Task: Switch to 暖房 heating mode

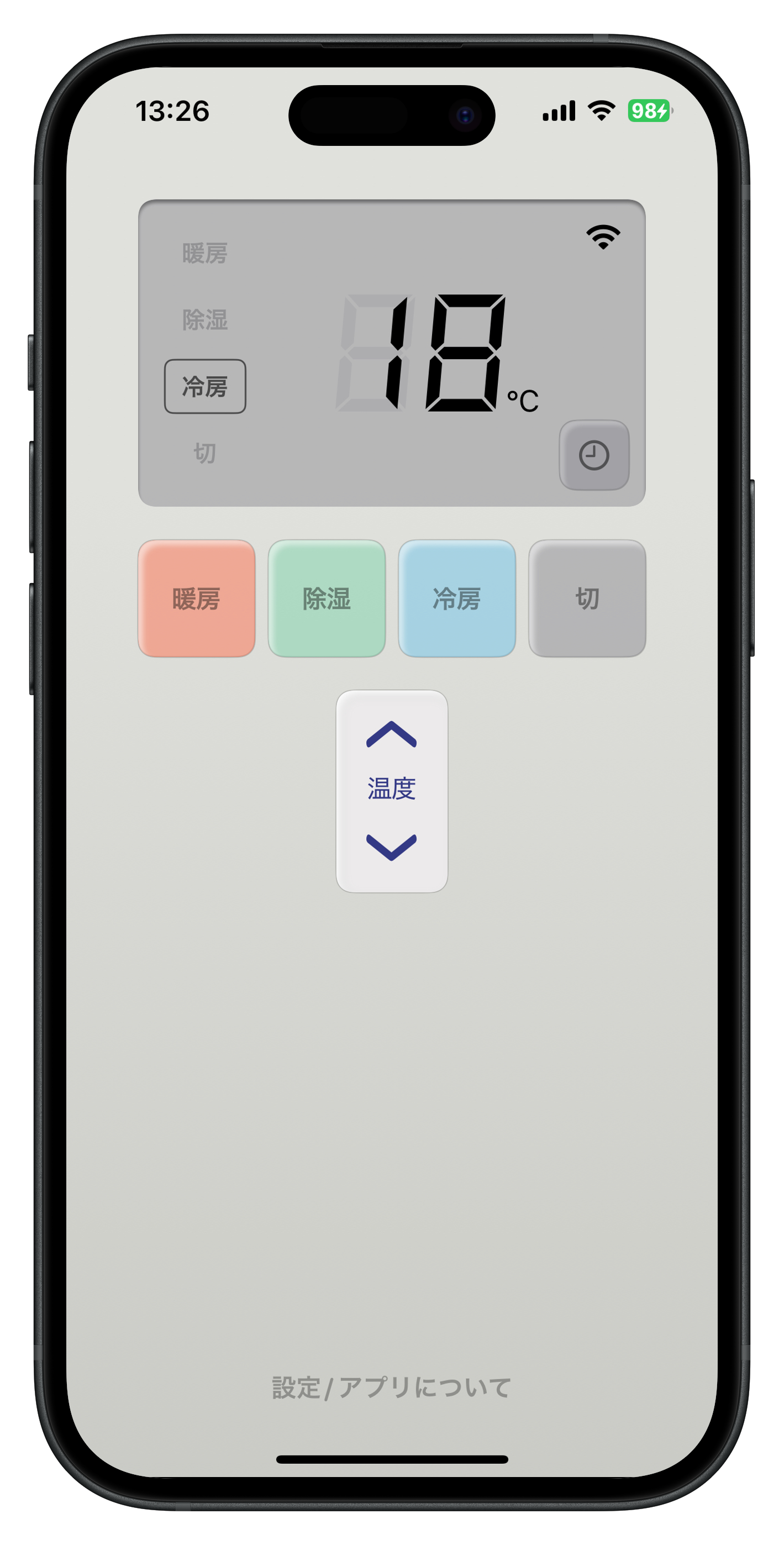Action: [x=197, y=598]
